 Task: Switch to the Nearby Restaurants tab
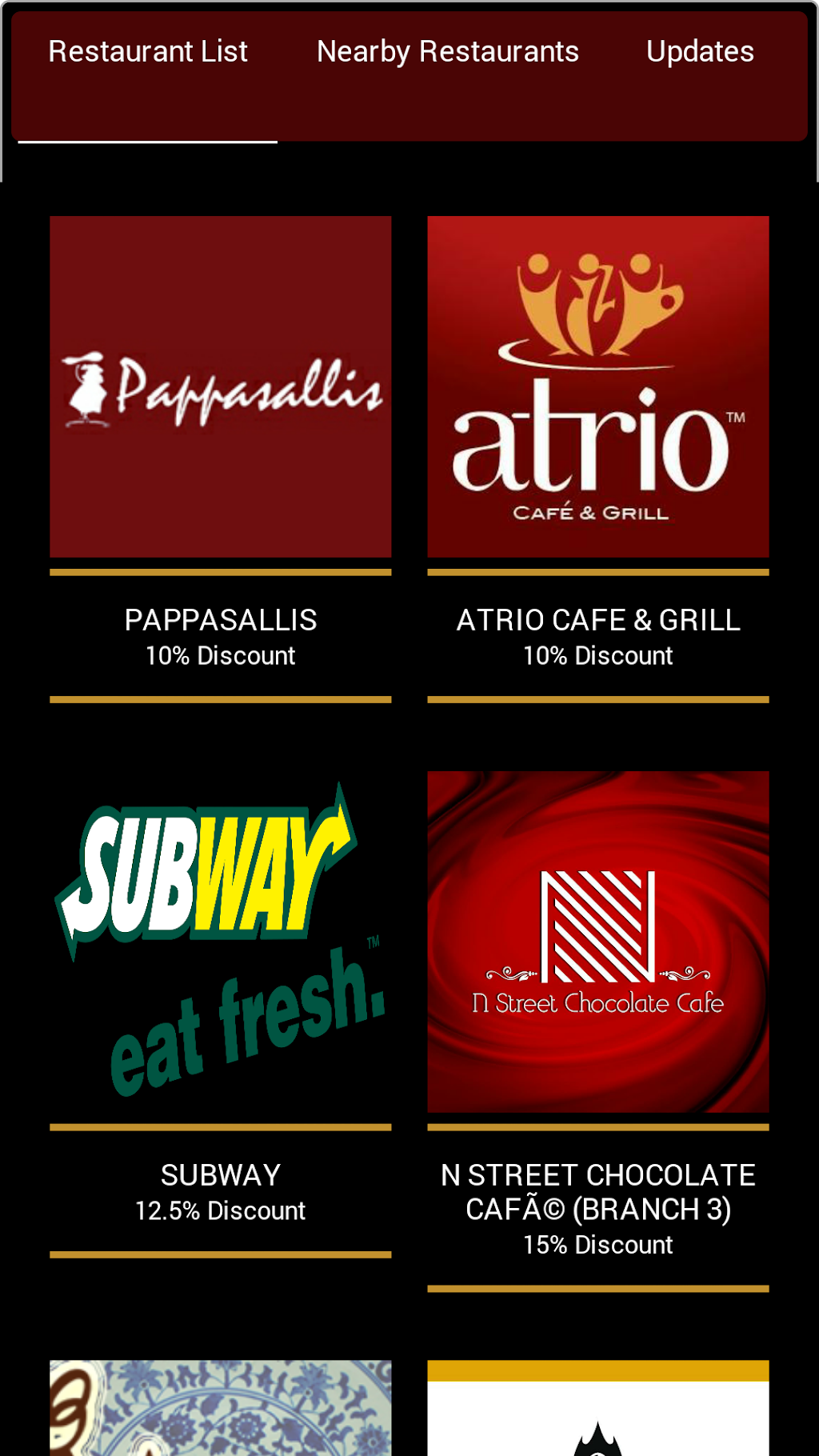click(447, 53)
